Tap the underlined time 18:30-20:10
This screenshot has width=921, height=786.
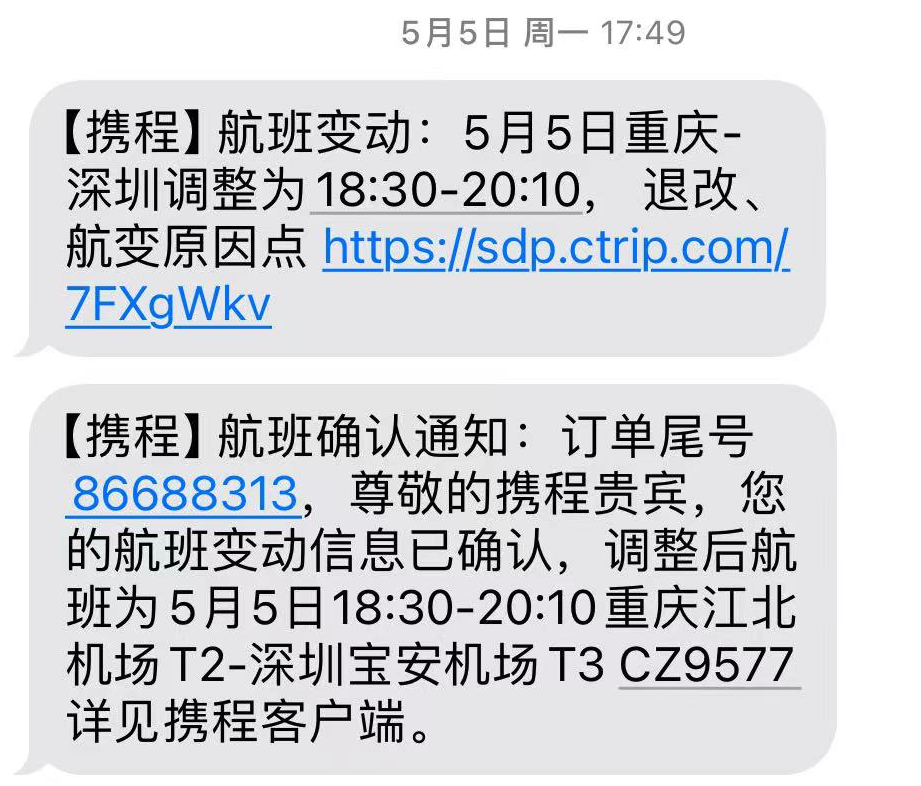pyautogui.click(x=446, y=190)
